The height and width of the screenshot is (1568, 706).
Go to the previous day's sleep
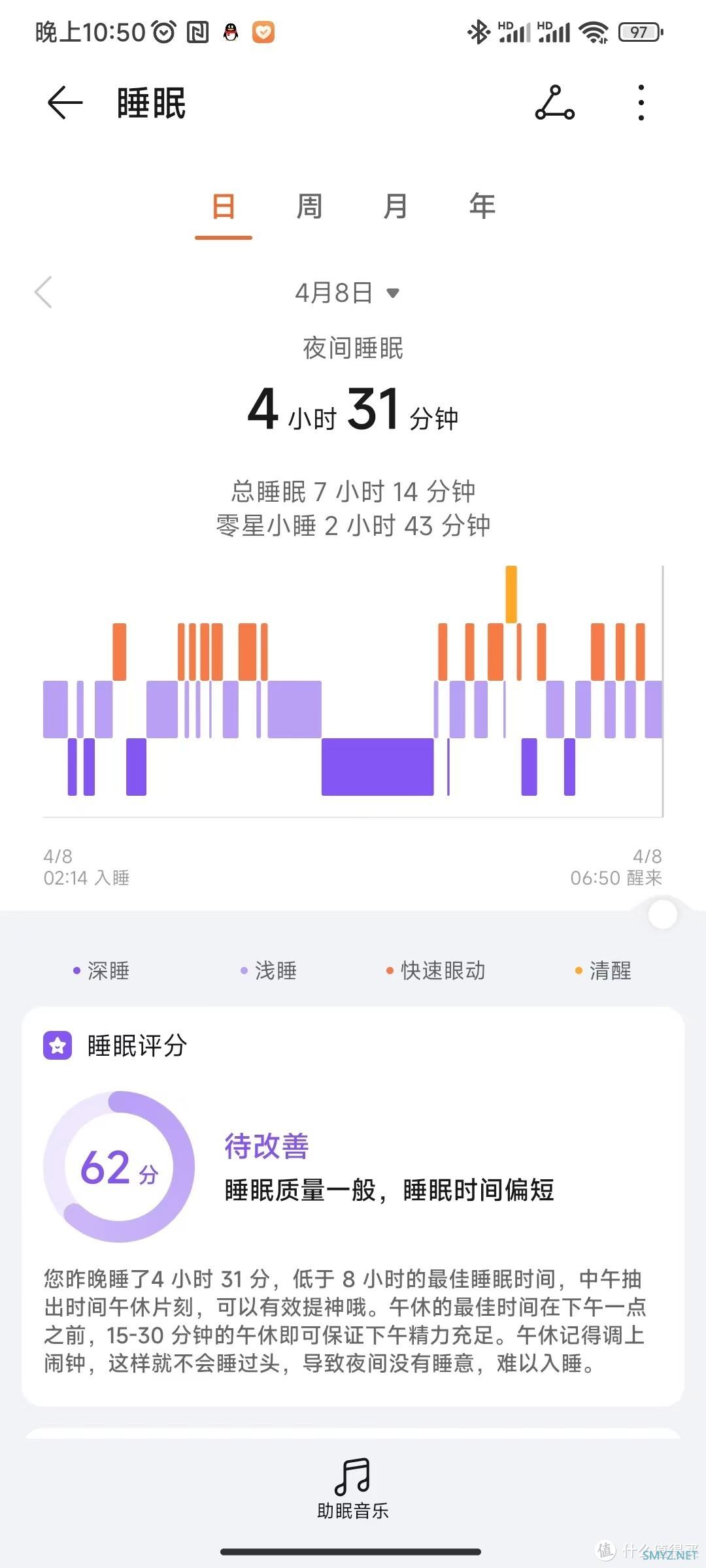click(x=43, y=292)
